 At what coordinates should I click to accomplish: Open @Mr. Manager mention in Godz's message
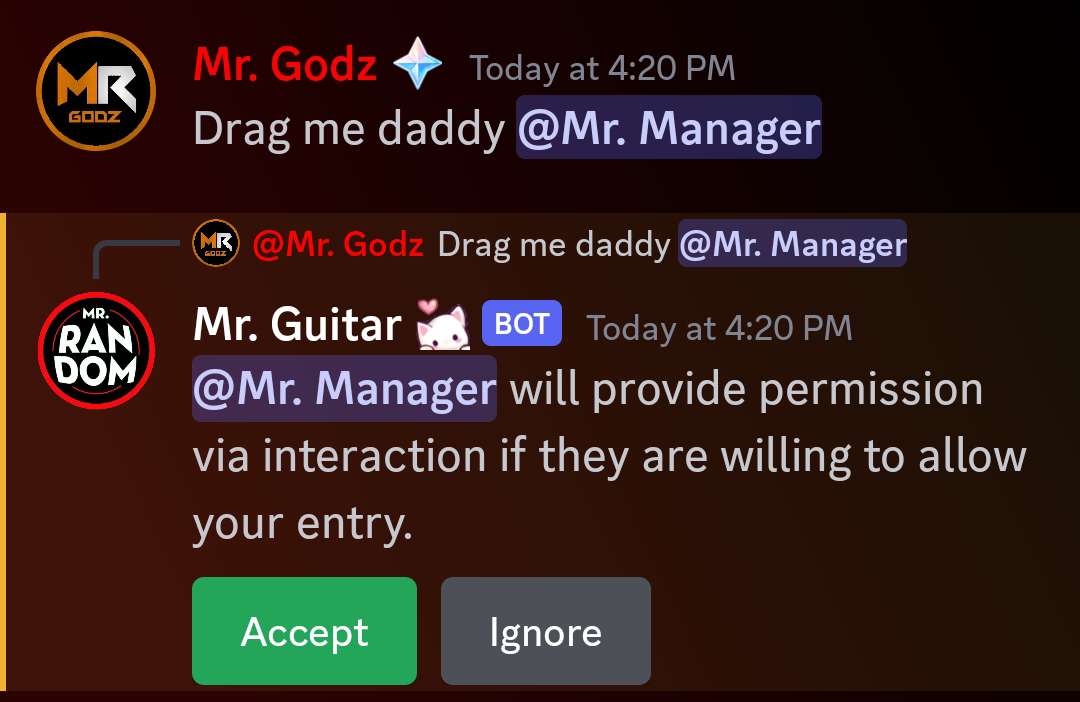click(668, 128)
